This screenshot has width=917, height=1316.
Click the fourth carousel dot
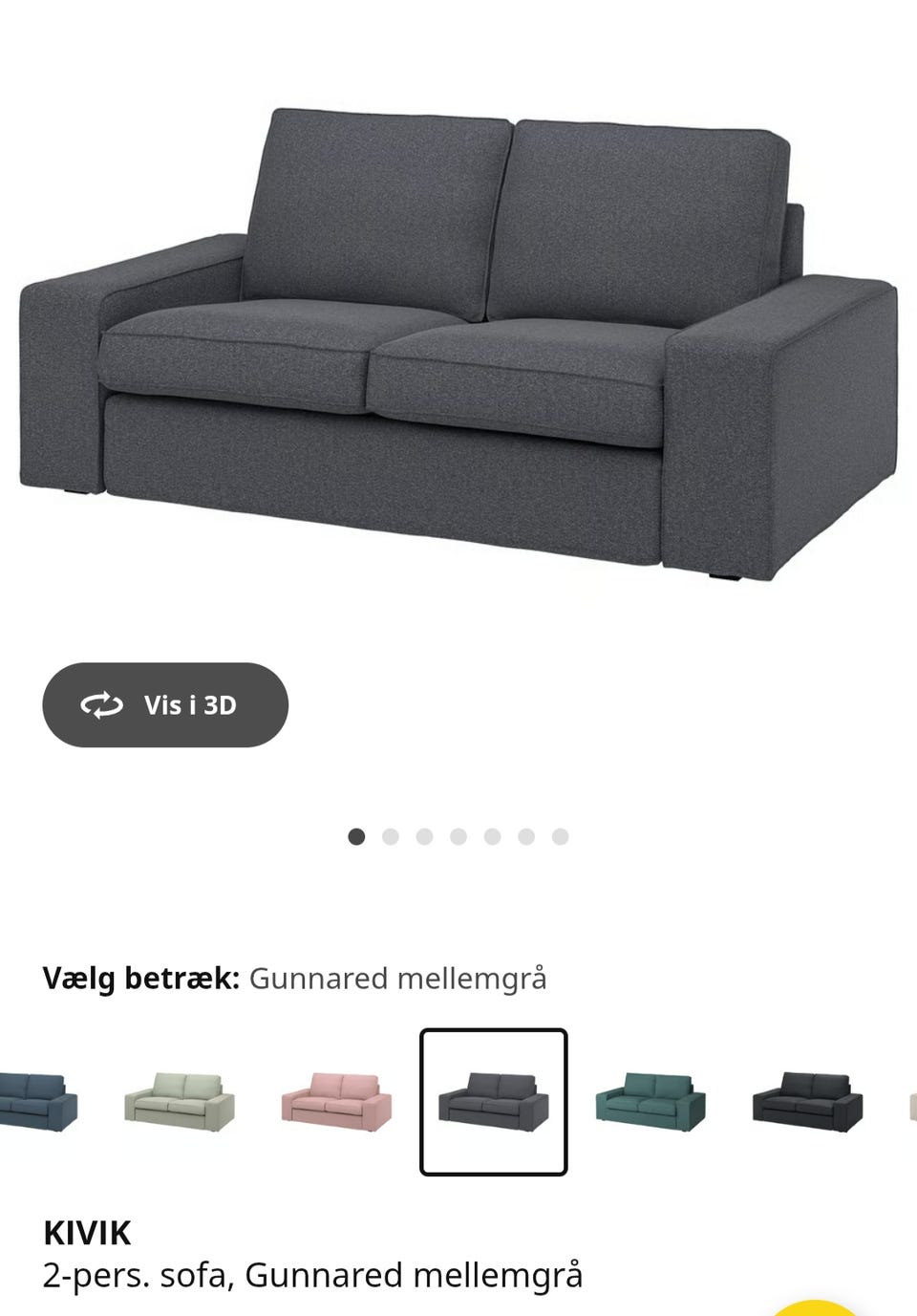tap(458, 835)
